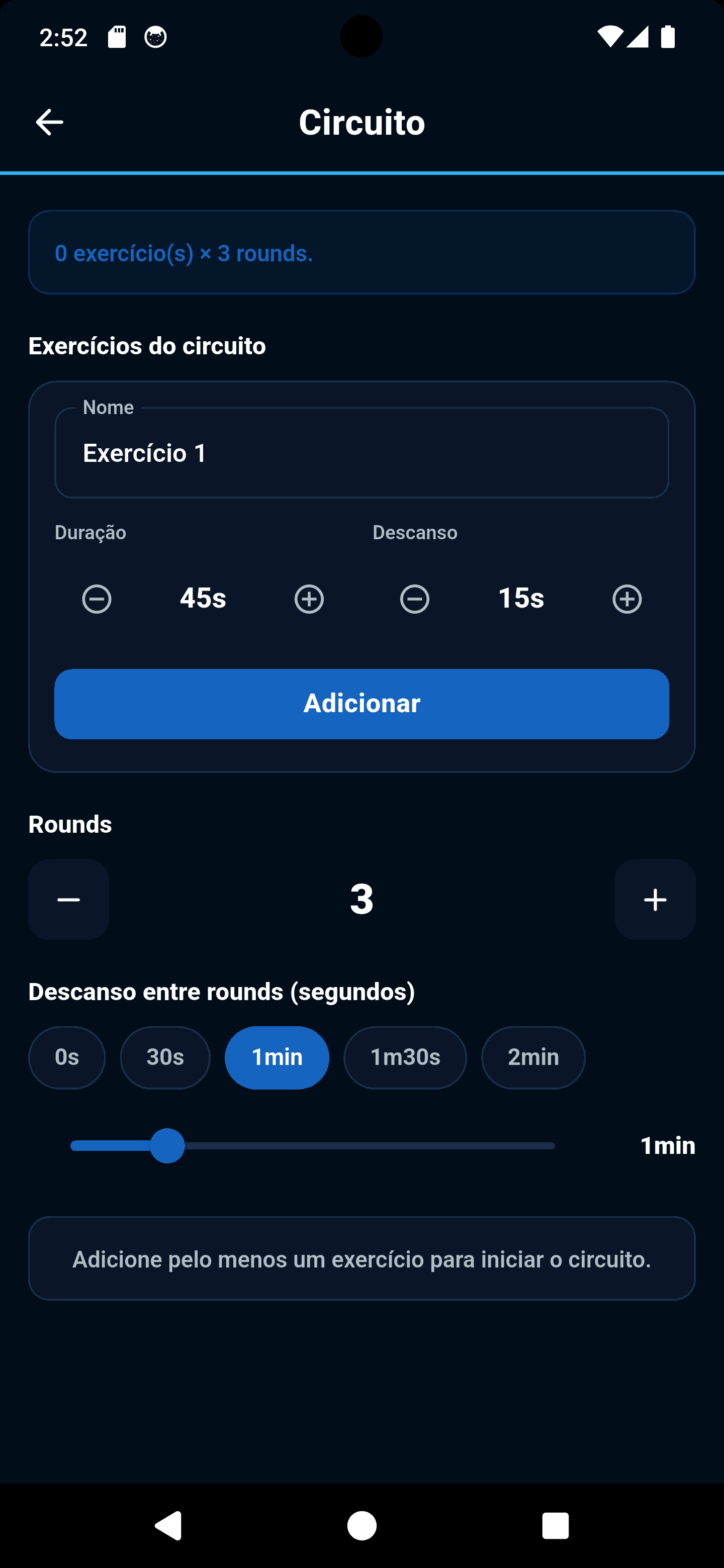This screenshot has height=1568, width=724.
Task: Increase Rounds with the plus button
Action: click(x=655, y=899)
